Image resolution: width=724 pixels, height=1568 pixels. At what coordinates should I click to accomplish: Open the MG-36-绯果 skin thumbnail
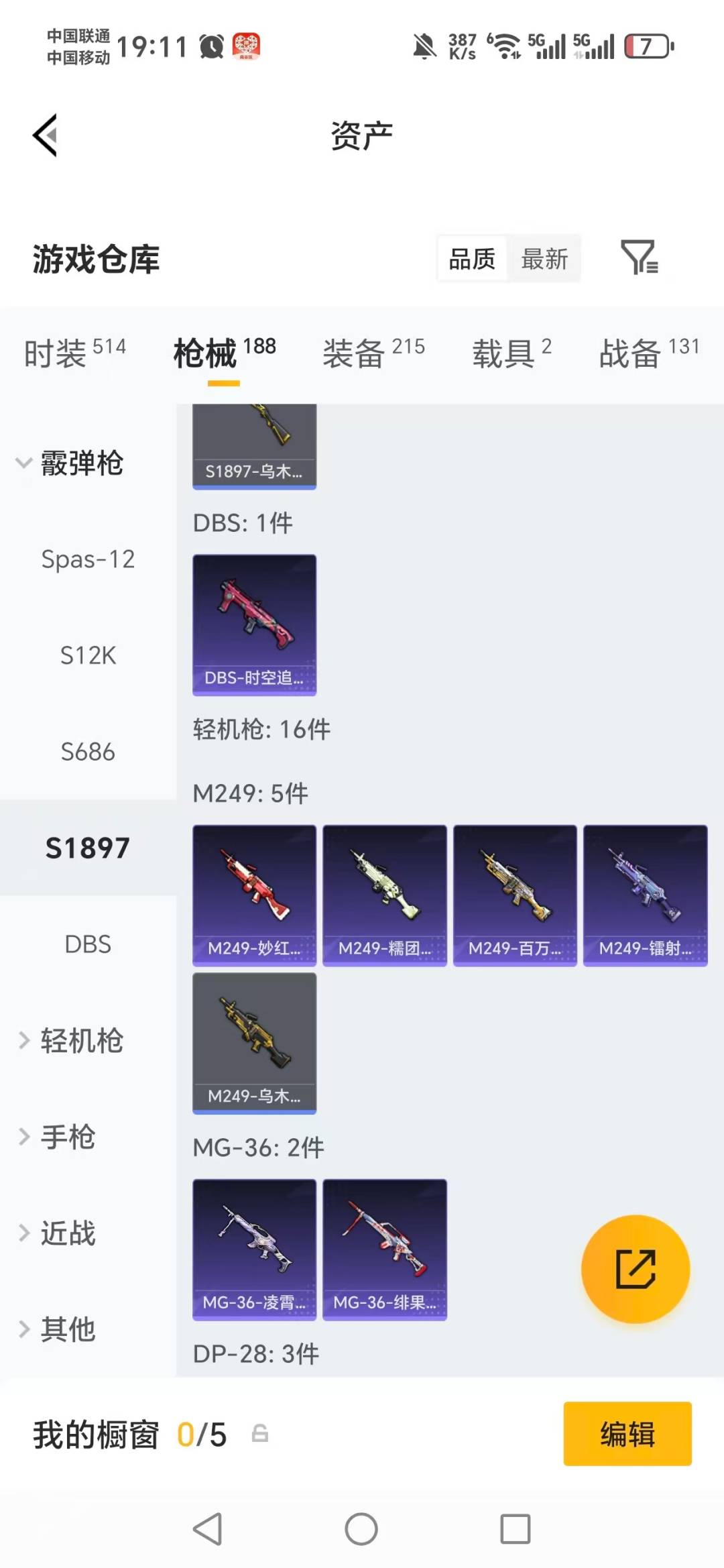(383, 1248)
